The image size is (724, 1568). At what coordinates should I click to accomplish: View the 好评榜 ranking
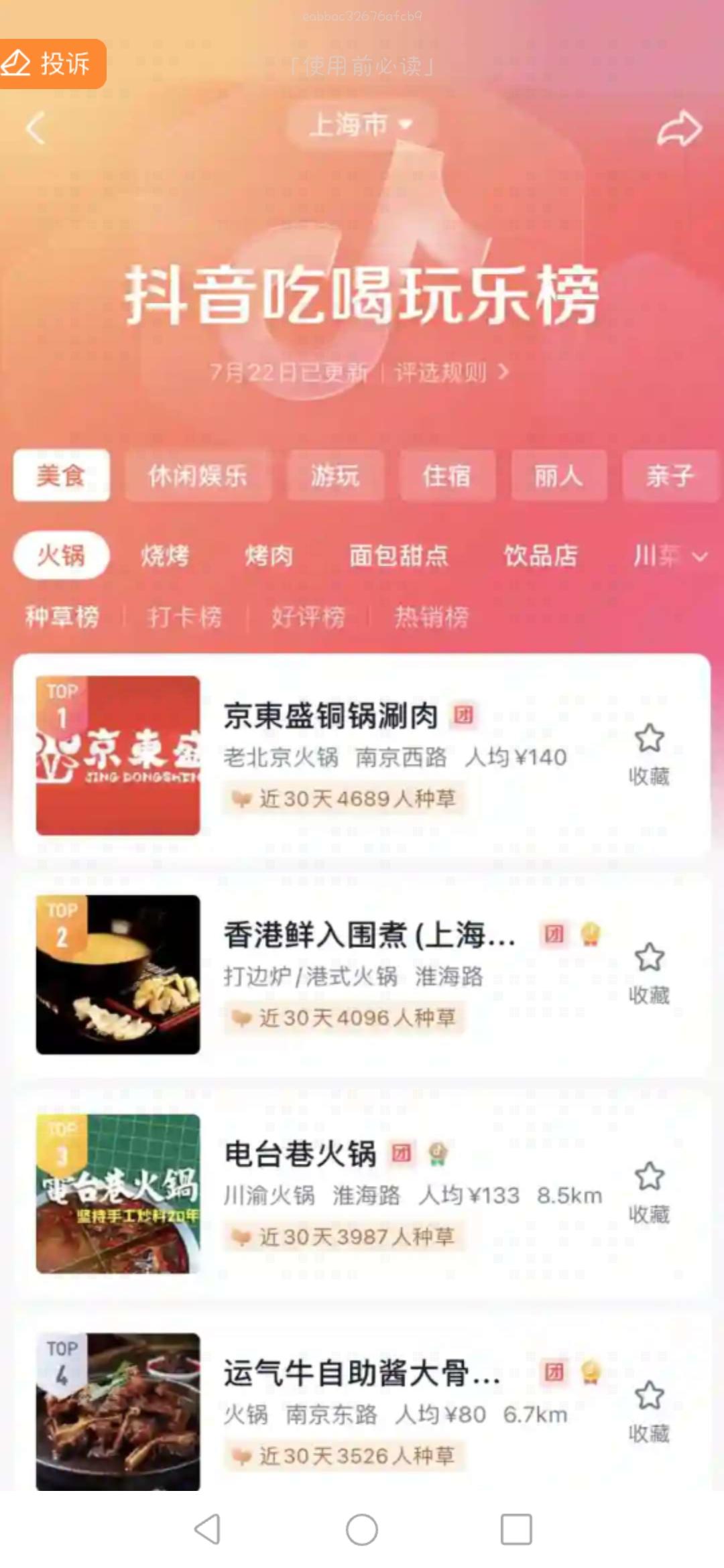[x=308, y=616]
